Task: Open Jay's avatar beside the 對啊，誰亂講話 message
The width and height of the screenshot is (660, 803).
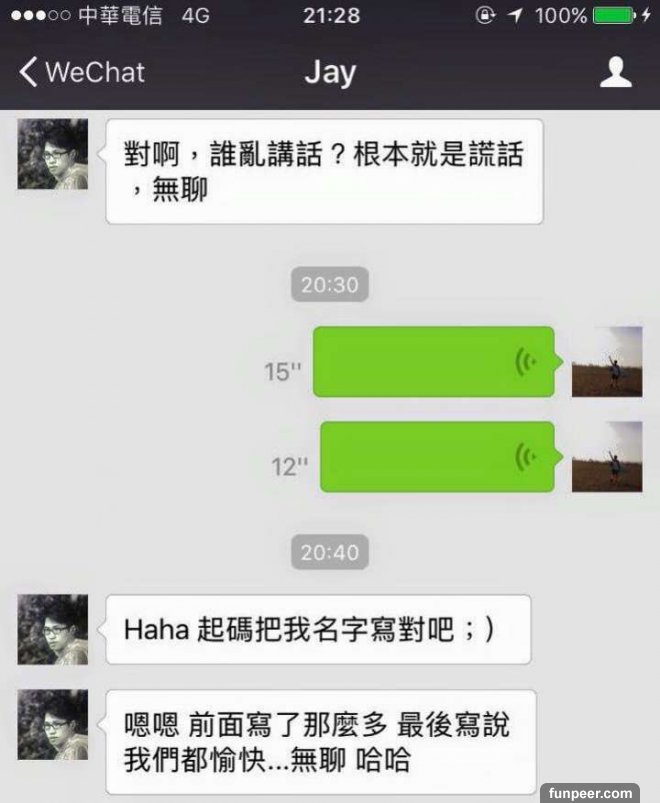Action: click(x=52, y=154)
